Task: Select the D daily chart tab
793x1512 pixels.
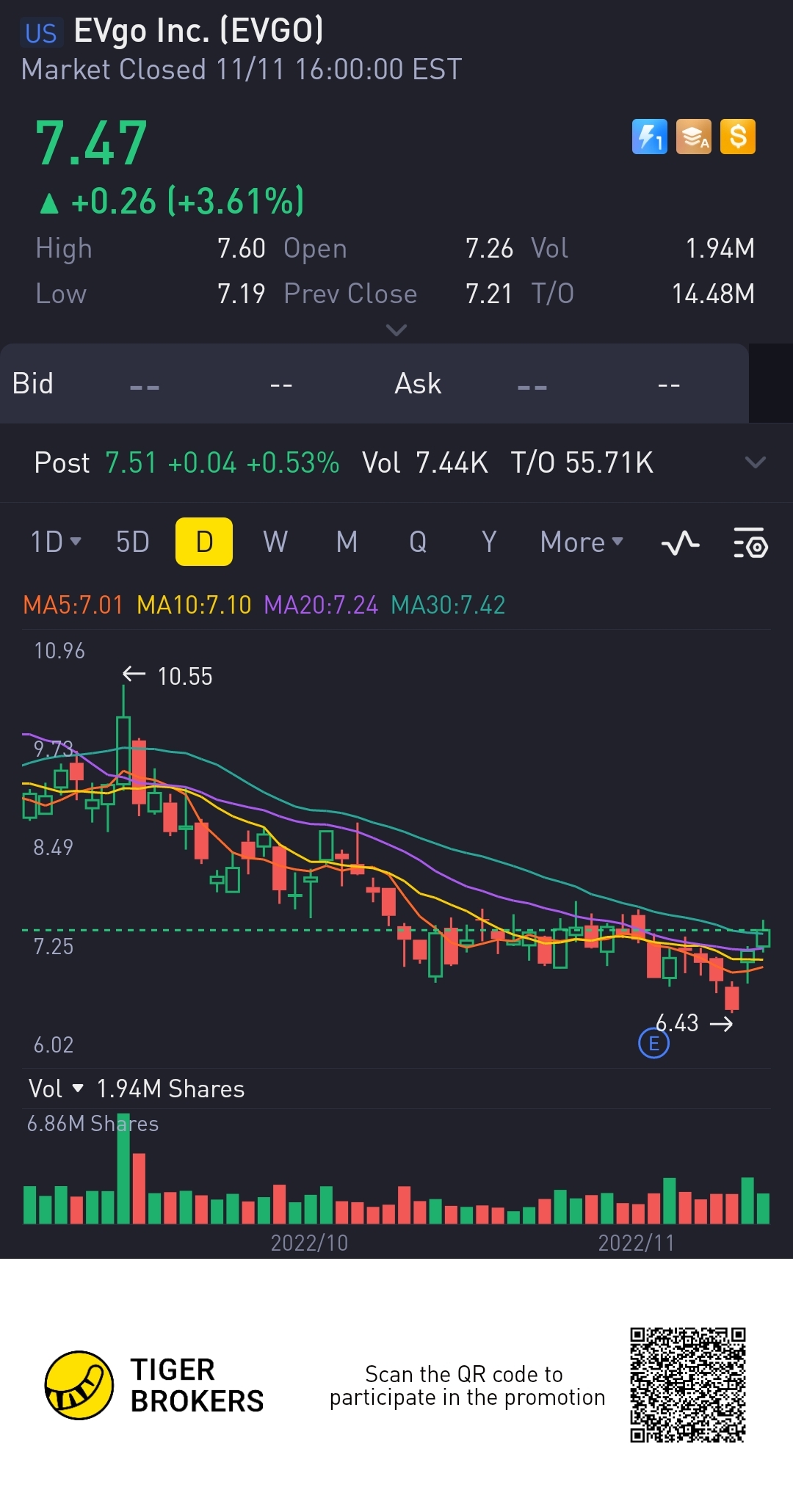Action: click(204, 542)
